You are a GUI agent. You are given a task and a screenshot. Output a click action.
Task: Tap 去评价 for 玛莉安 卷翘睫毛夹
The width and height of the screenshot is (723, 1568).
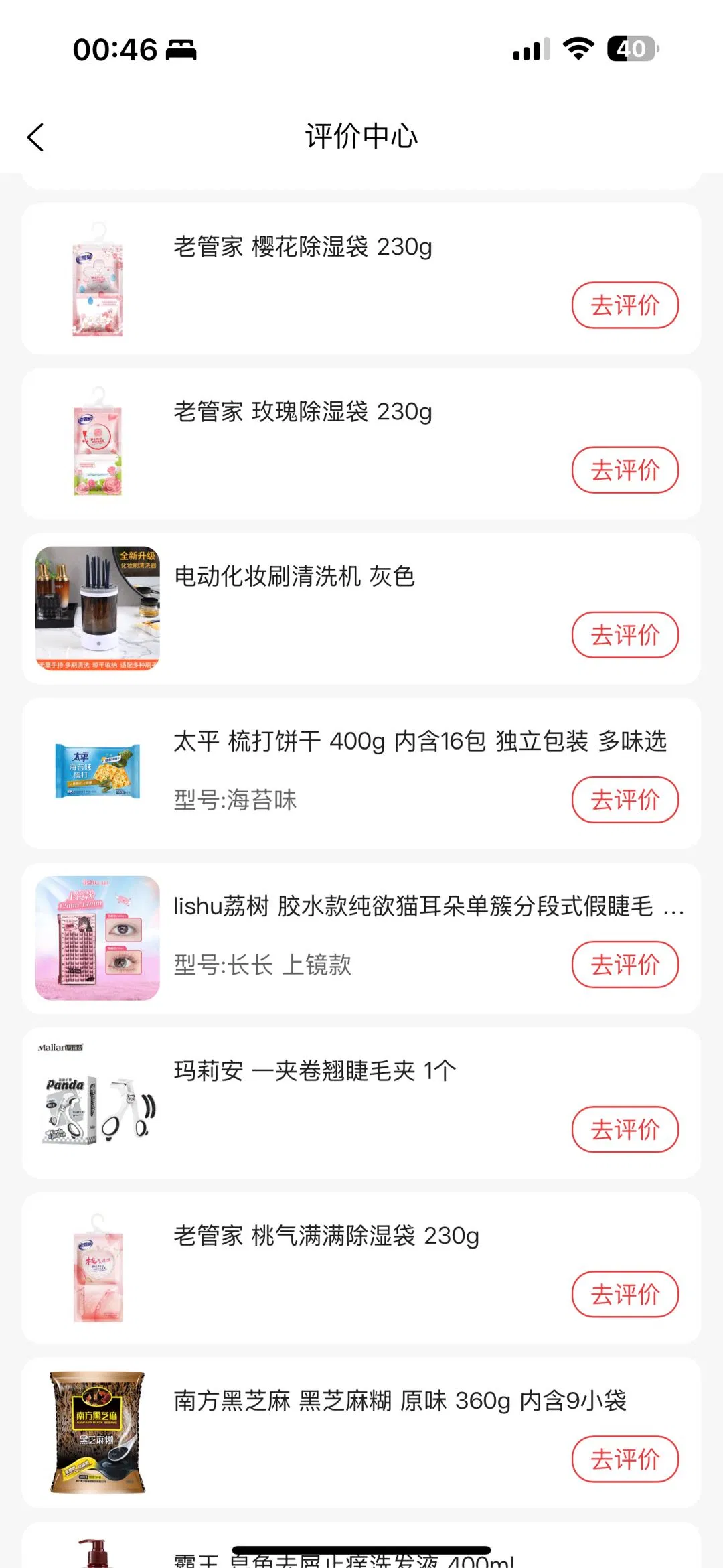(625, 1129)
